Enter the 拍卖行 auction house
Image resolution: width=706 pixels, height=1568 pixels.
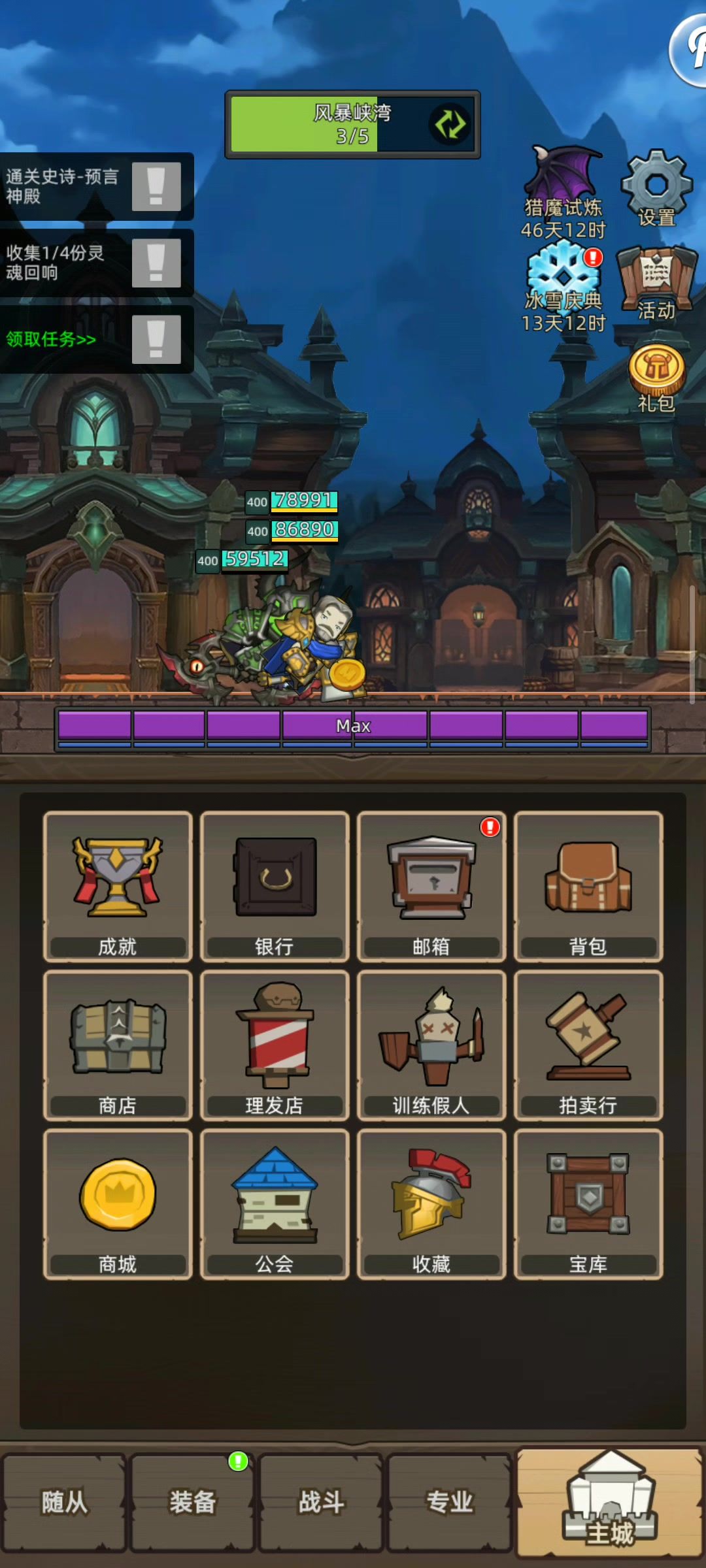(588, 1045)
